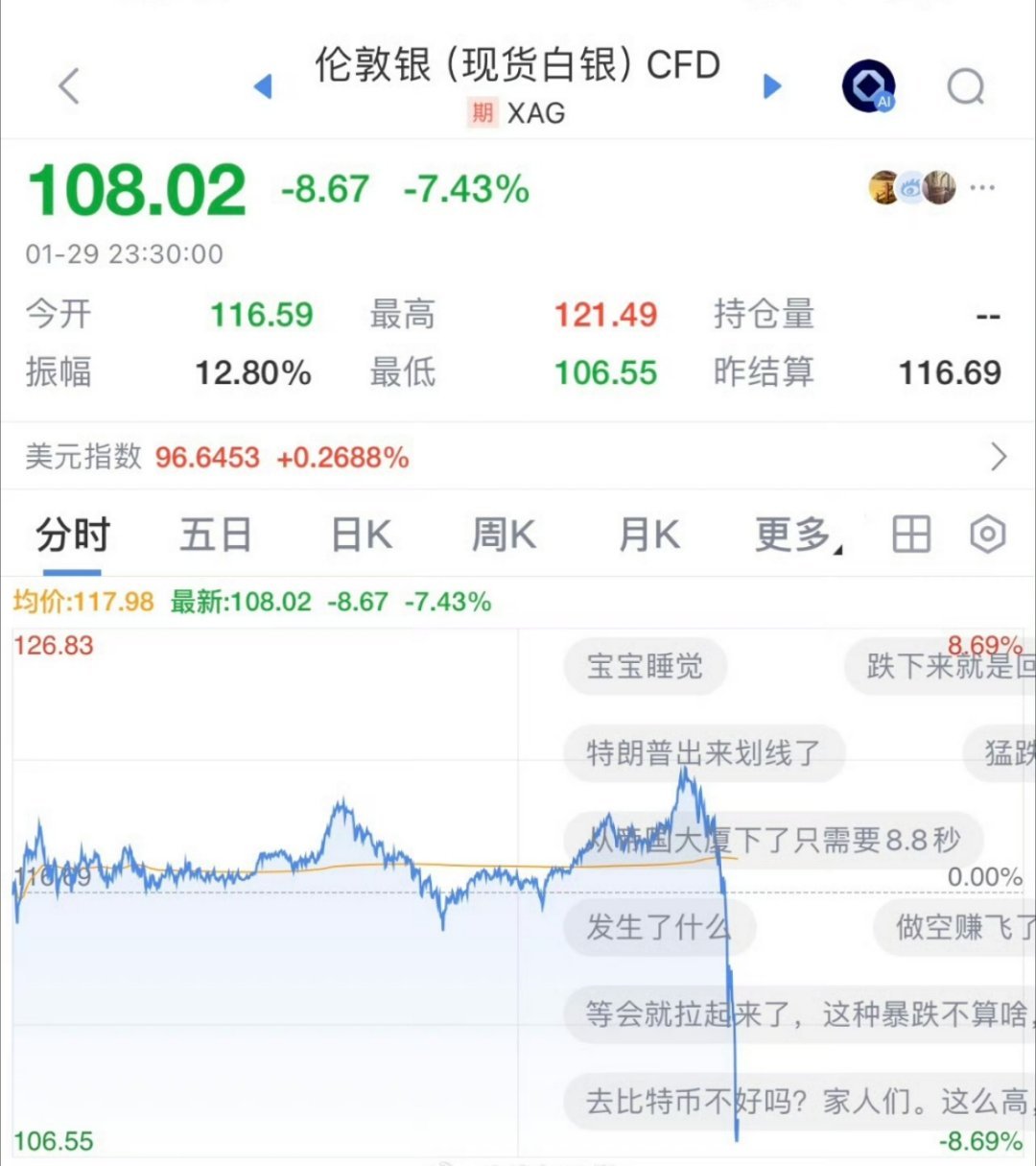Tap the left blue arrow to switch instrument
Image resolution: width=1036 pixels, height=1166 pixels.
click(266, 85)
